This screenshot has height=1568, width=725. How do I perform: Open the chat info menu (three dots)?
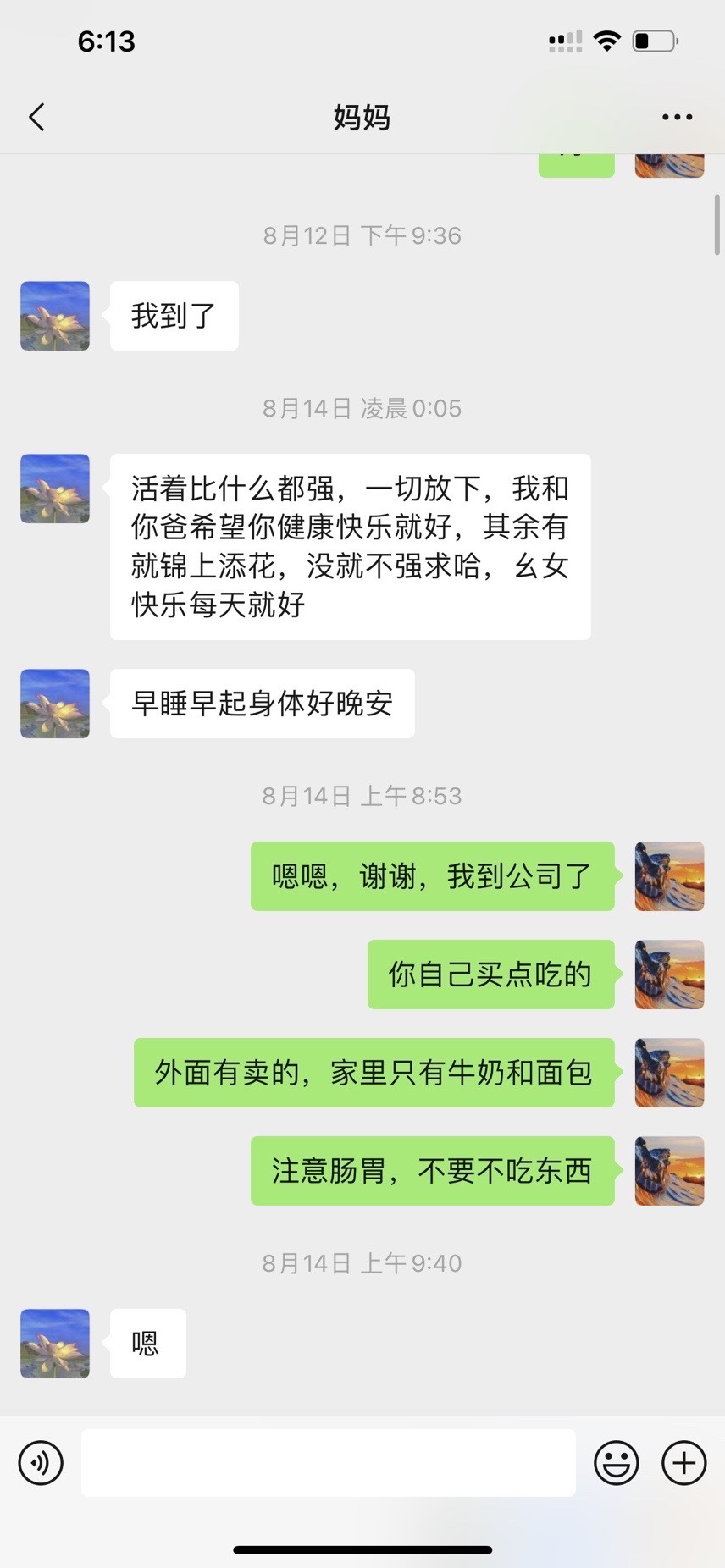tap(677, 117)
